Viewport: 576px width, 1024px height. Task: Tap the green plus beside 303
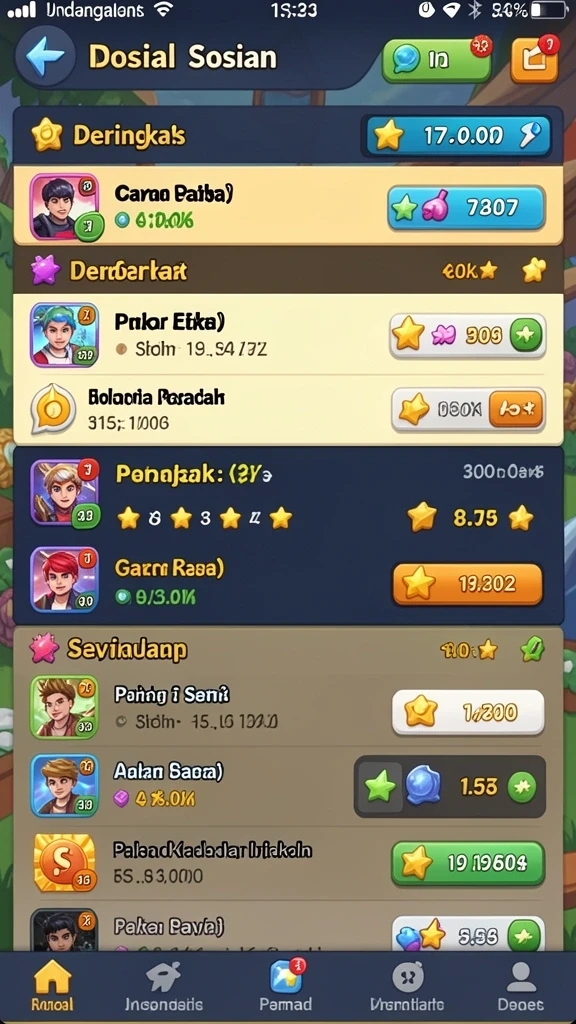tap(526, 336)
